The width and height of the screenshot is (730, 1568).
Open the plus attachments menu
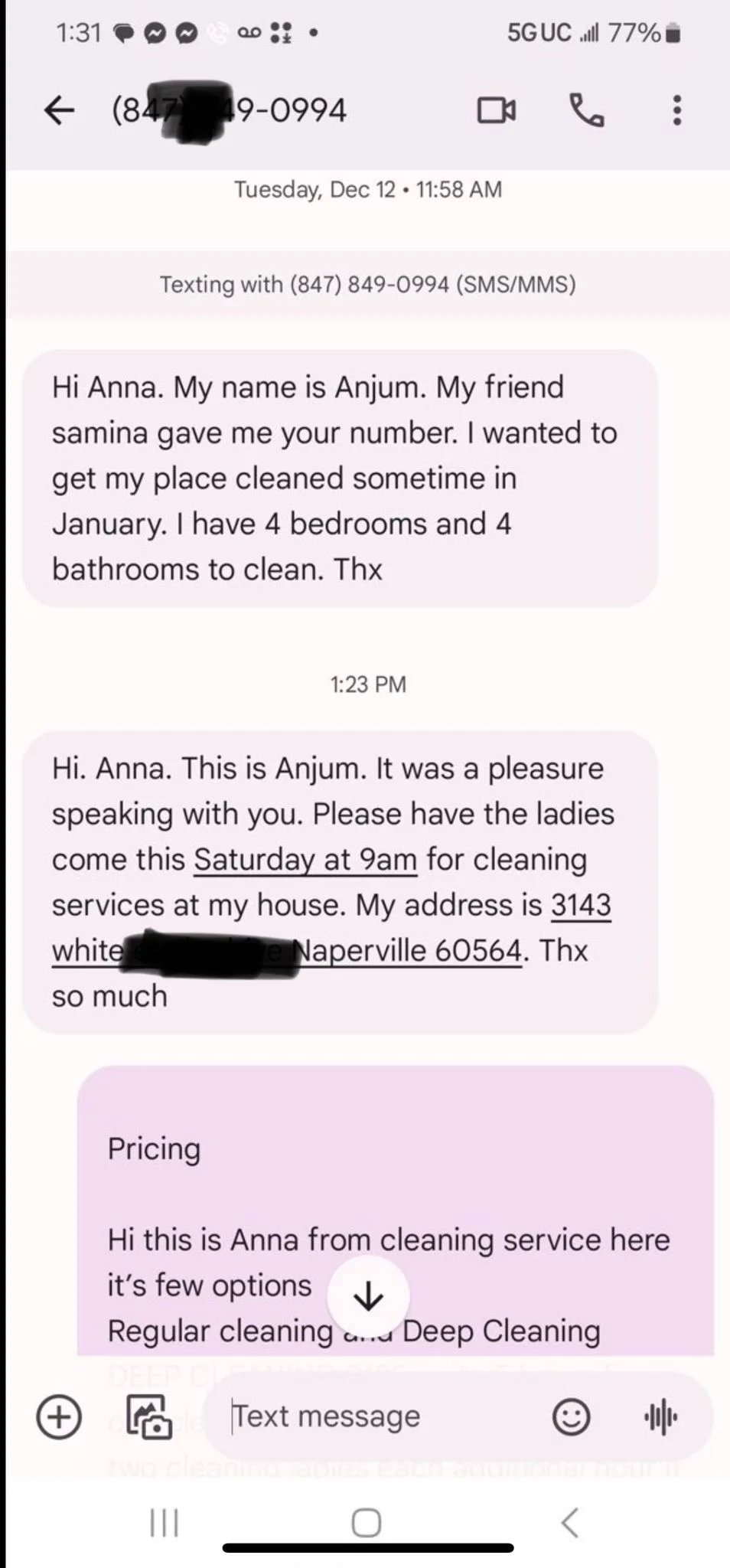(59, 1417)
